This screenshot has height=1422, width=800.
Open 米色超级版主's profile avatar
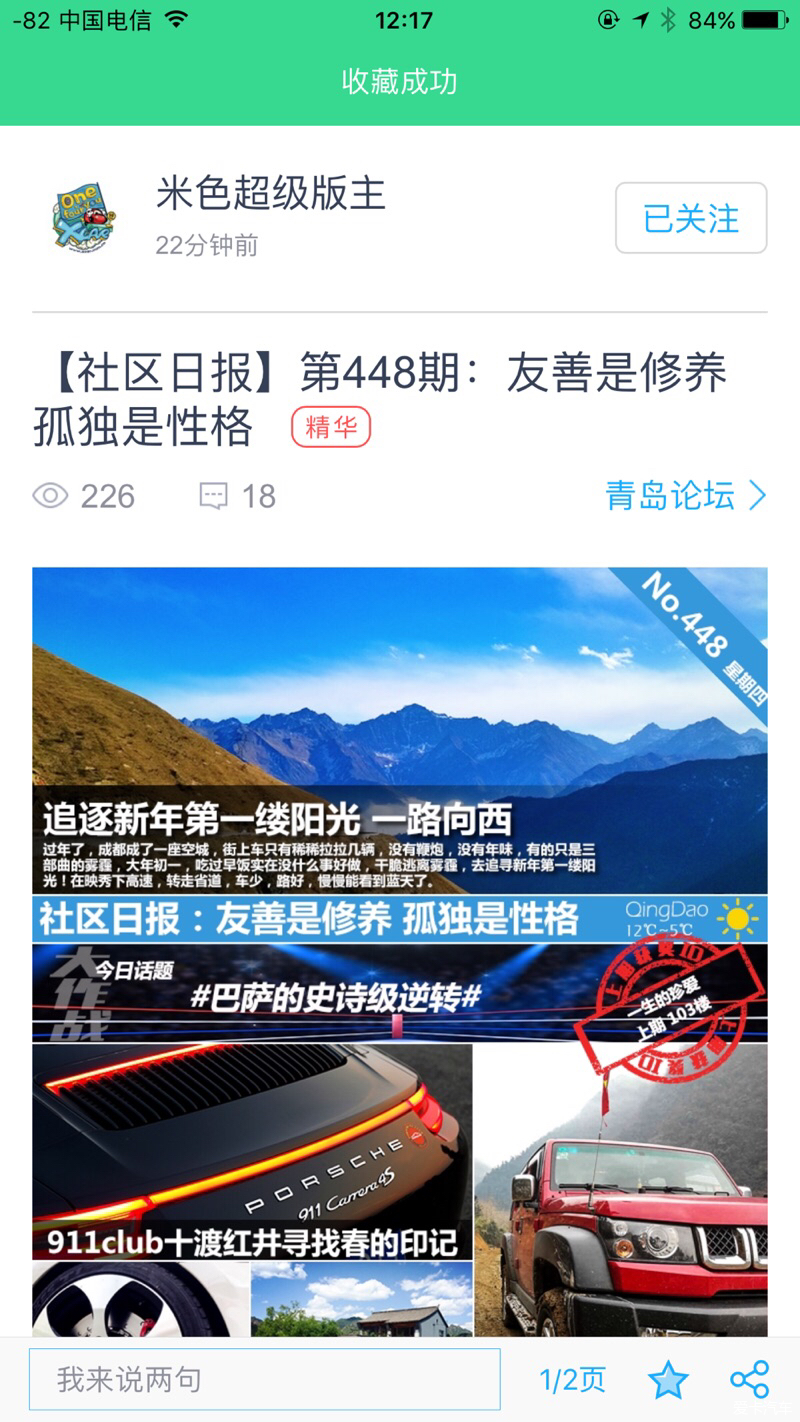pyautogui.click(x=83, y=217)
